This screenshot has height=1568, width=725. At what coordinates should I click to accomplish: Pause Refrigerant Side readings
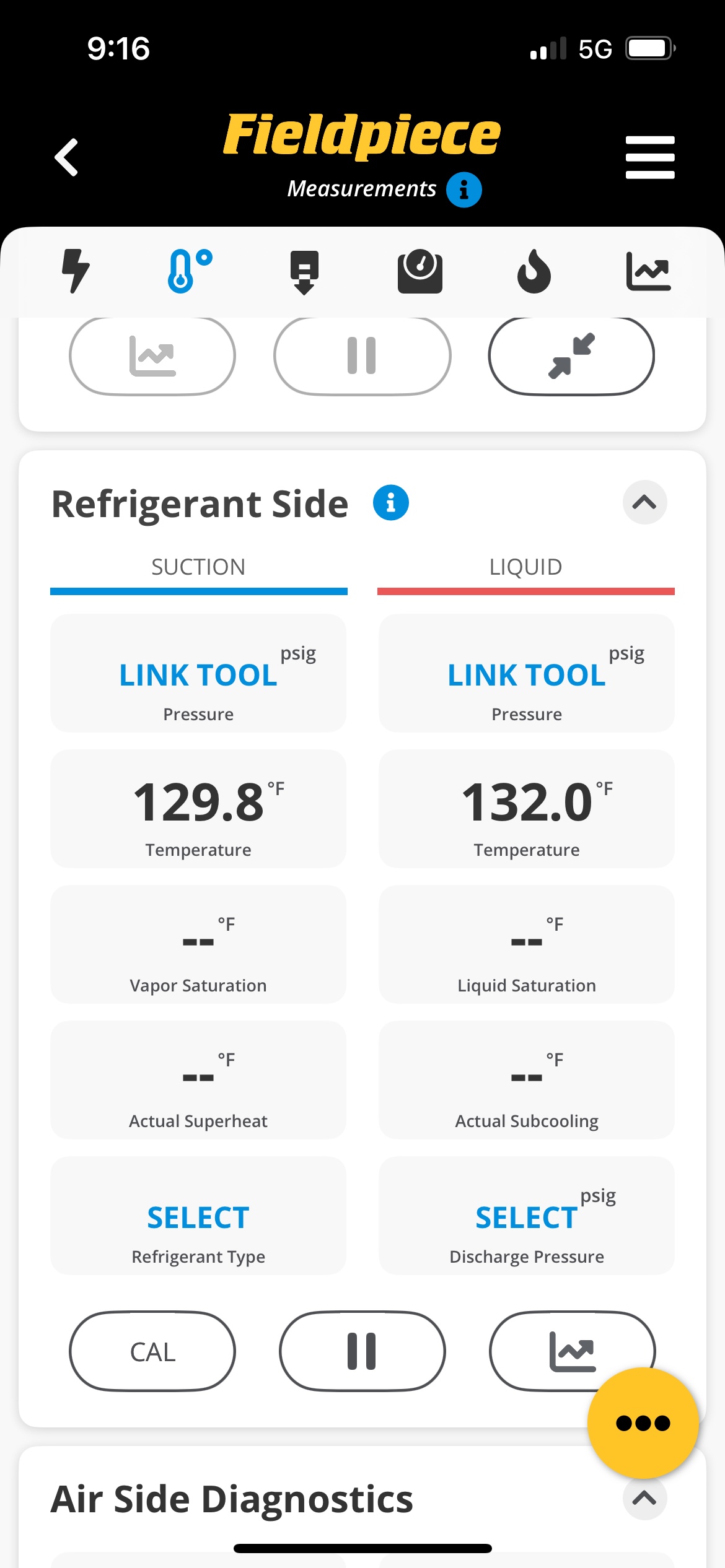pyautogui.click(x=362, y=1351)
